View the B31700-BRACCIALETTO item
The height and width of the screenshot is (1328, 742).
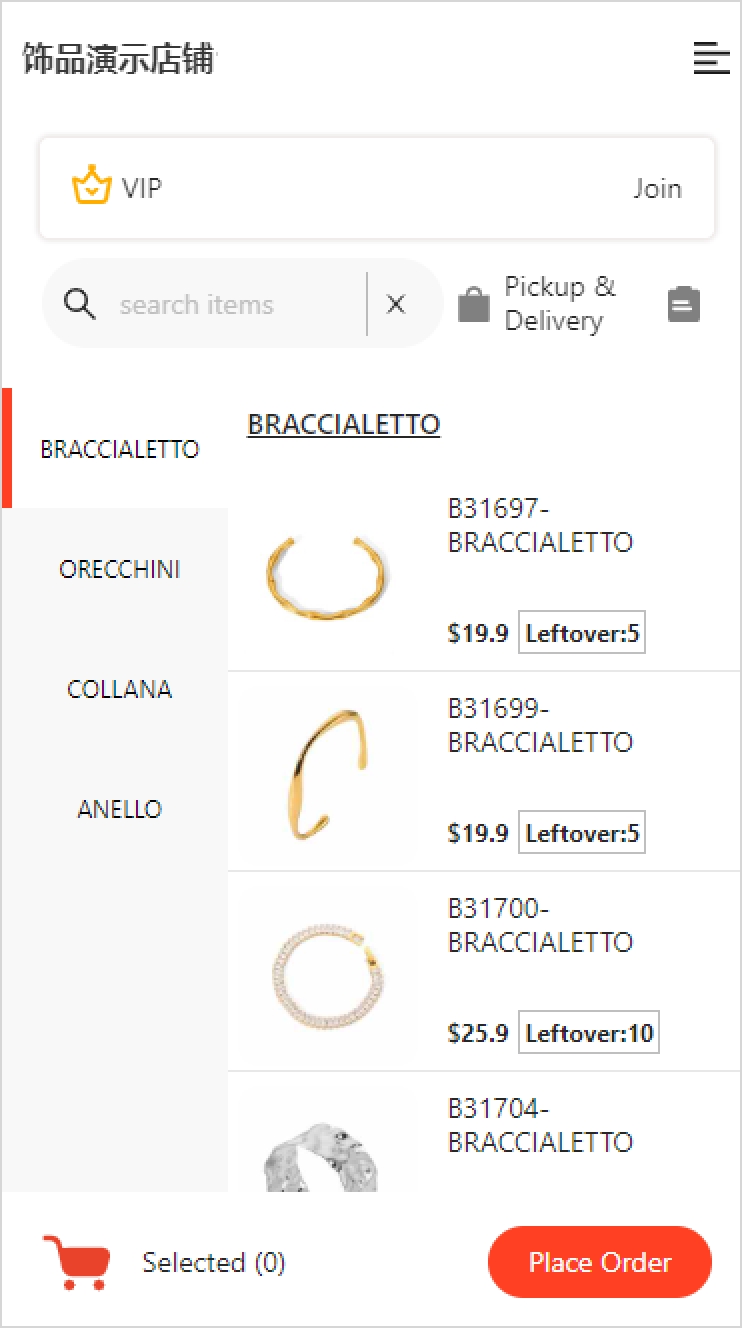tap(485, 971)
